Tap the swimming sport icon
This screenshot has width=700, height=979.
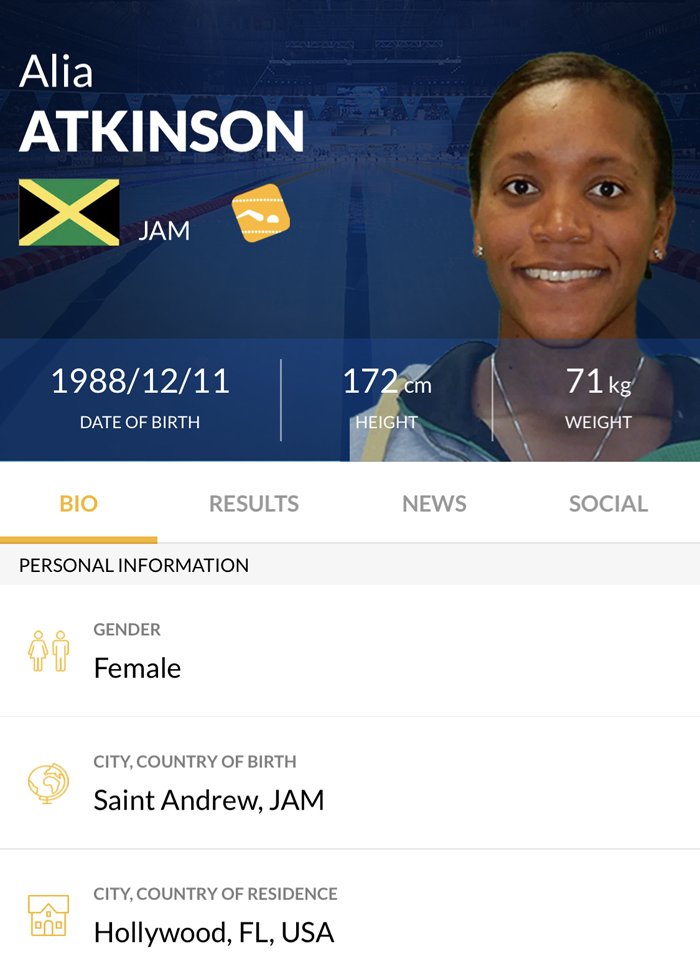(x=261, y=214)
